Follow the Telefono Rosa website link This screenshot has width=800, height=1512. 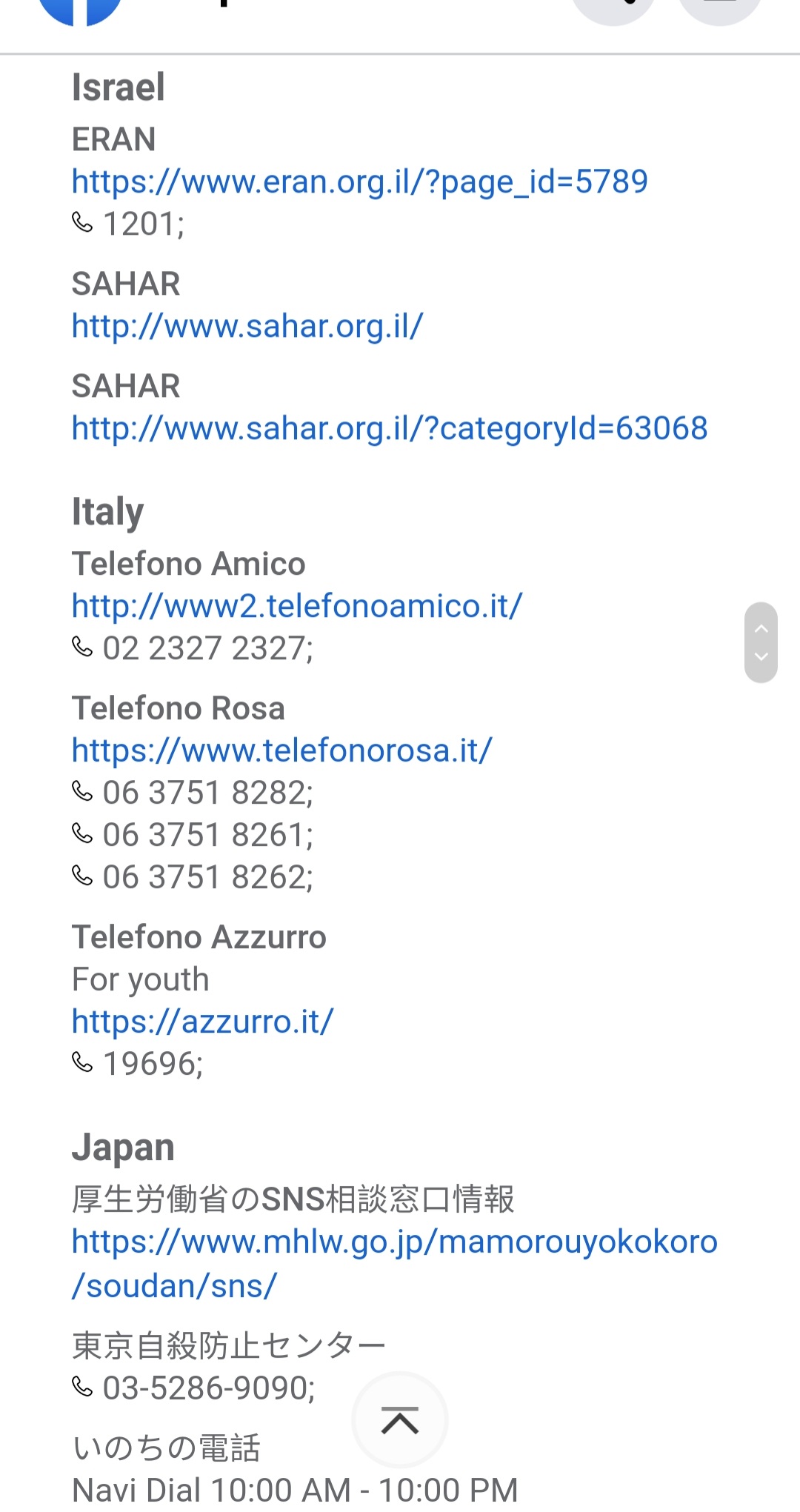[281, 751]
